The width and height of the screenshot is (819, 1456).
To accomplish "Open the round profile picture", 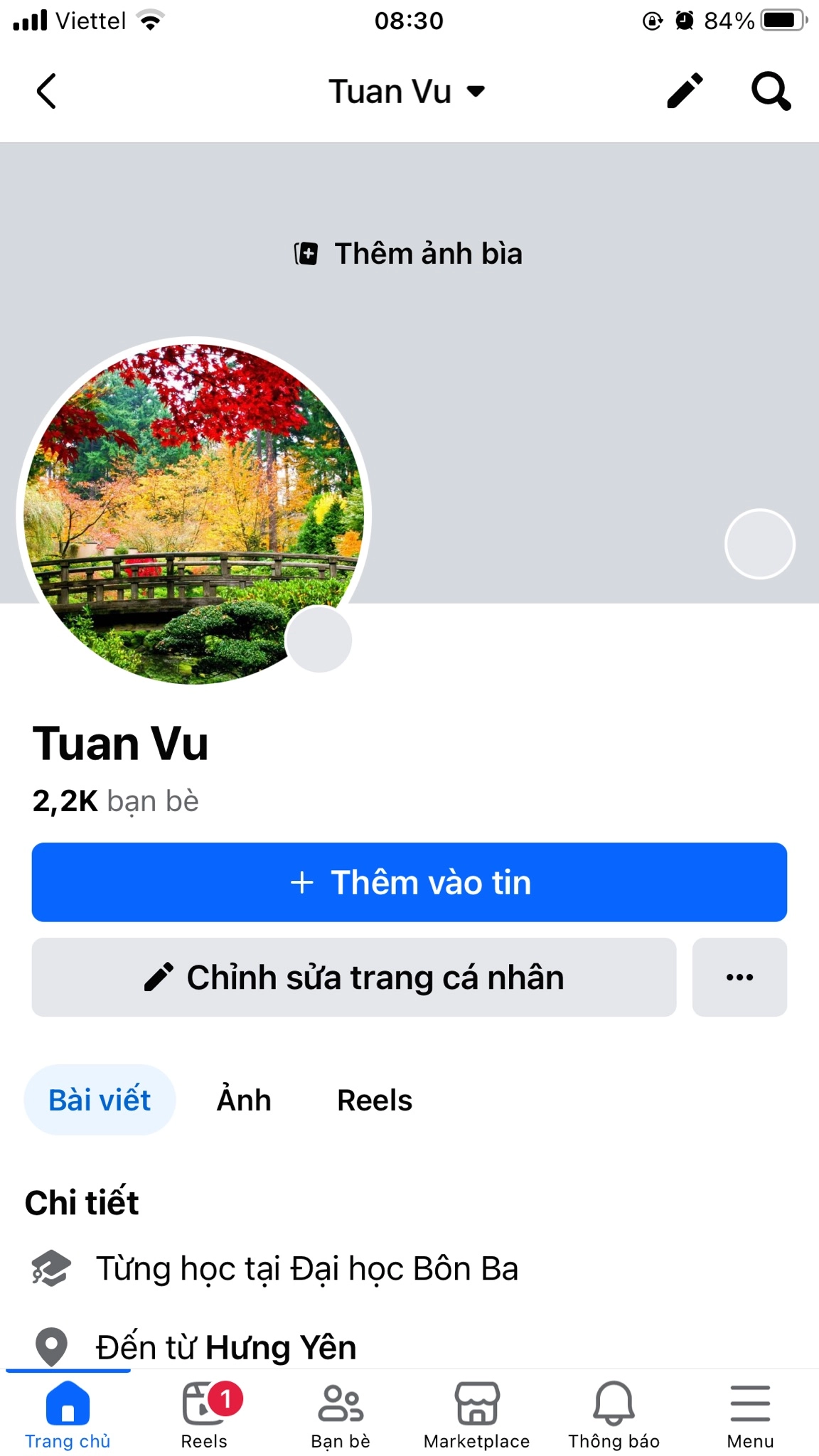I will (x=193, y=513).
